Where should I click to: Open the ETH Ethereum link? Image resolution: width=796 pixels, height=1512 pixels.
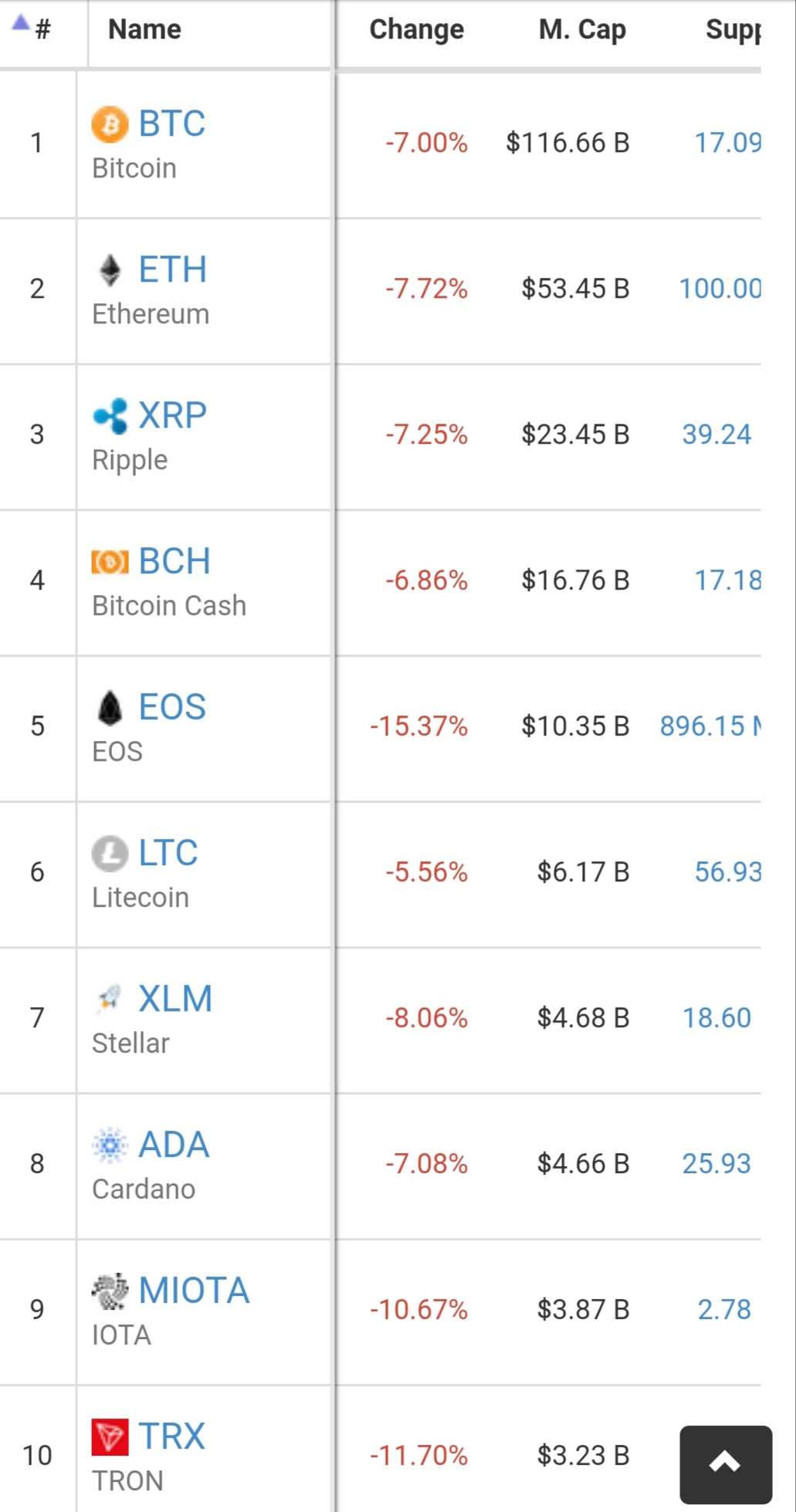click(172, 270)
